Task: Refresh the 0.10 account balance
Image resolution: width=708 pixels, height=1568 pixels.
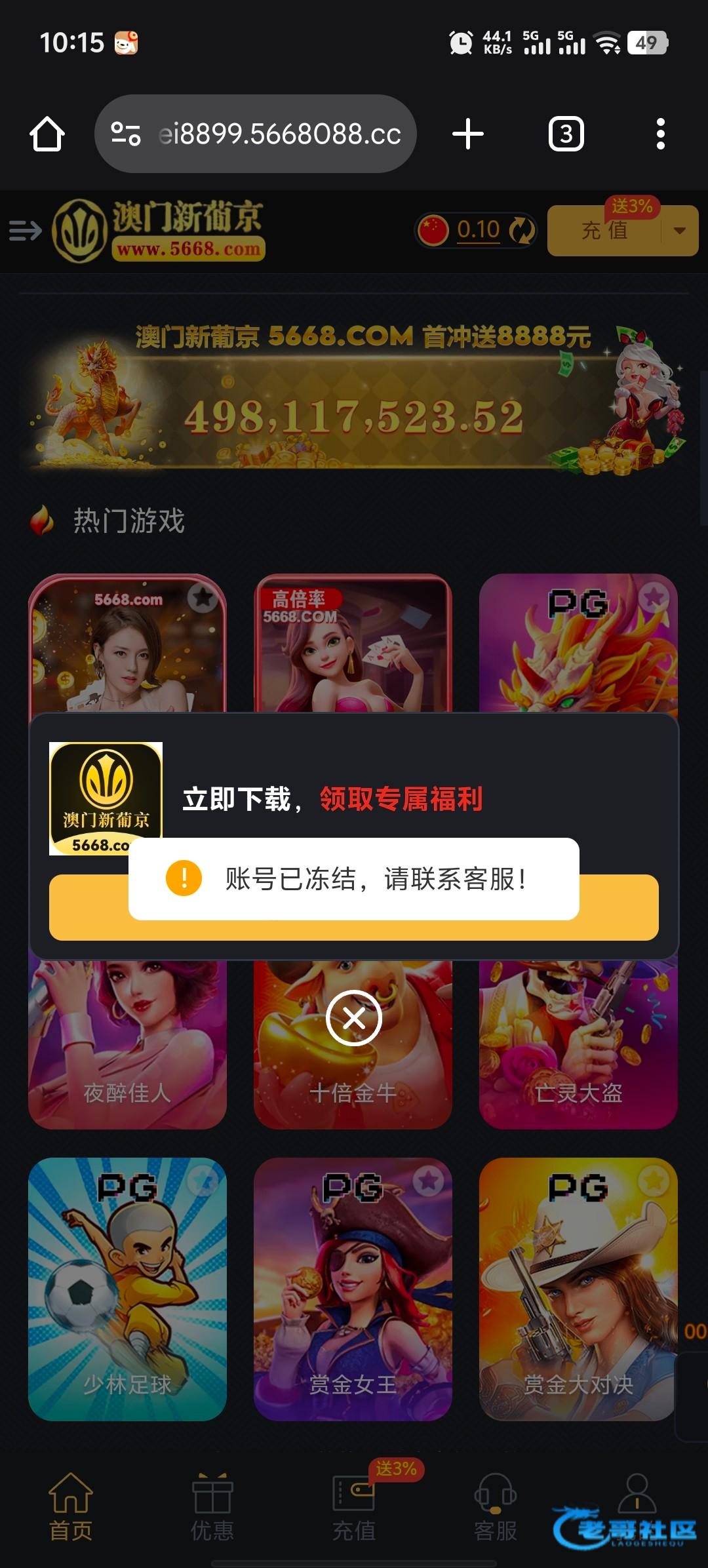Action: [x=522, y=230]
